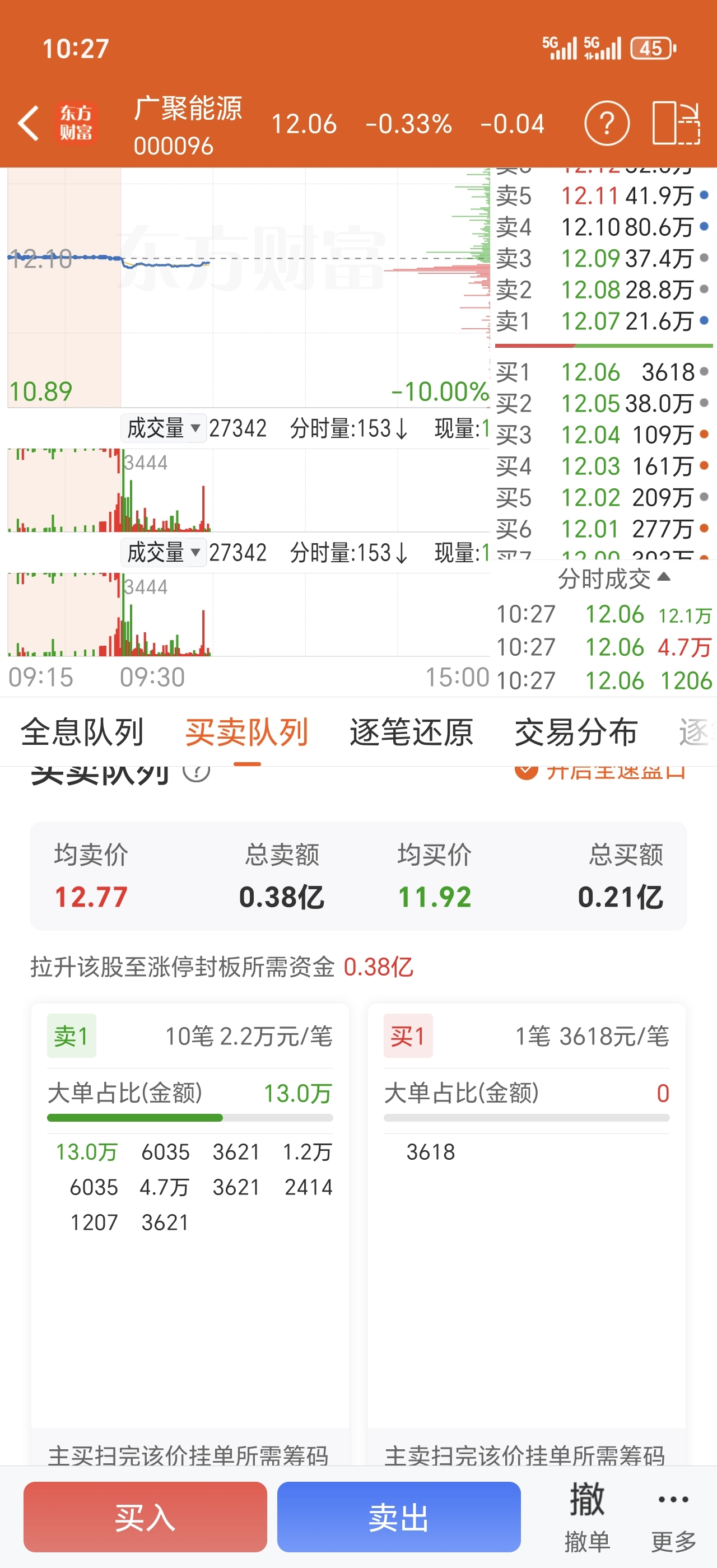Open the 更多 options menu
717x1568 pixels.
click(673, 1516)
